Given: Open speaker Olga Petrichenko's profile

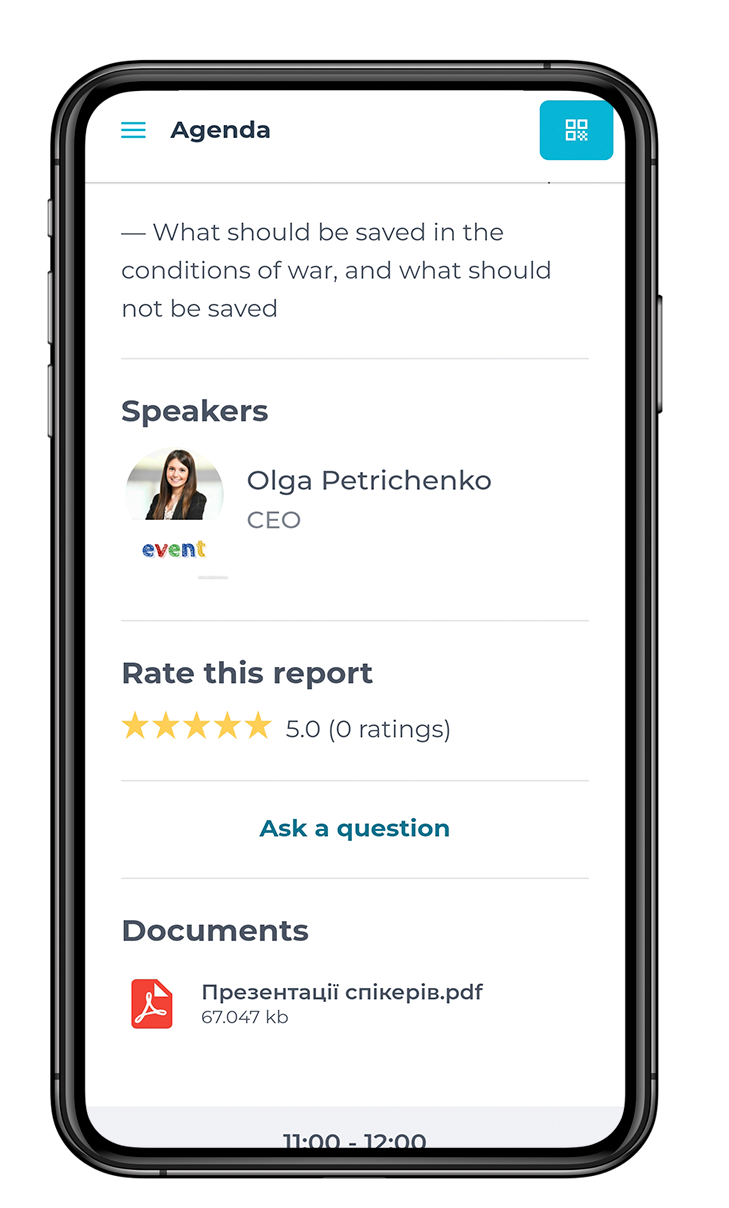Looking at the screenshot, I should [x=368, y=481].
